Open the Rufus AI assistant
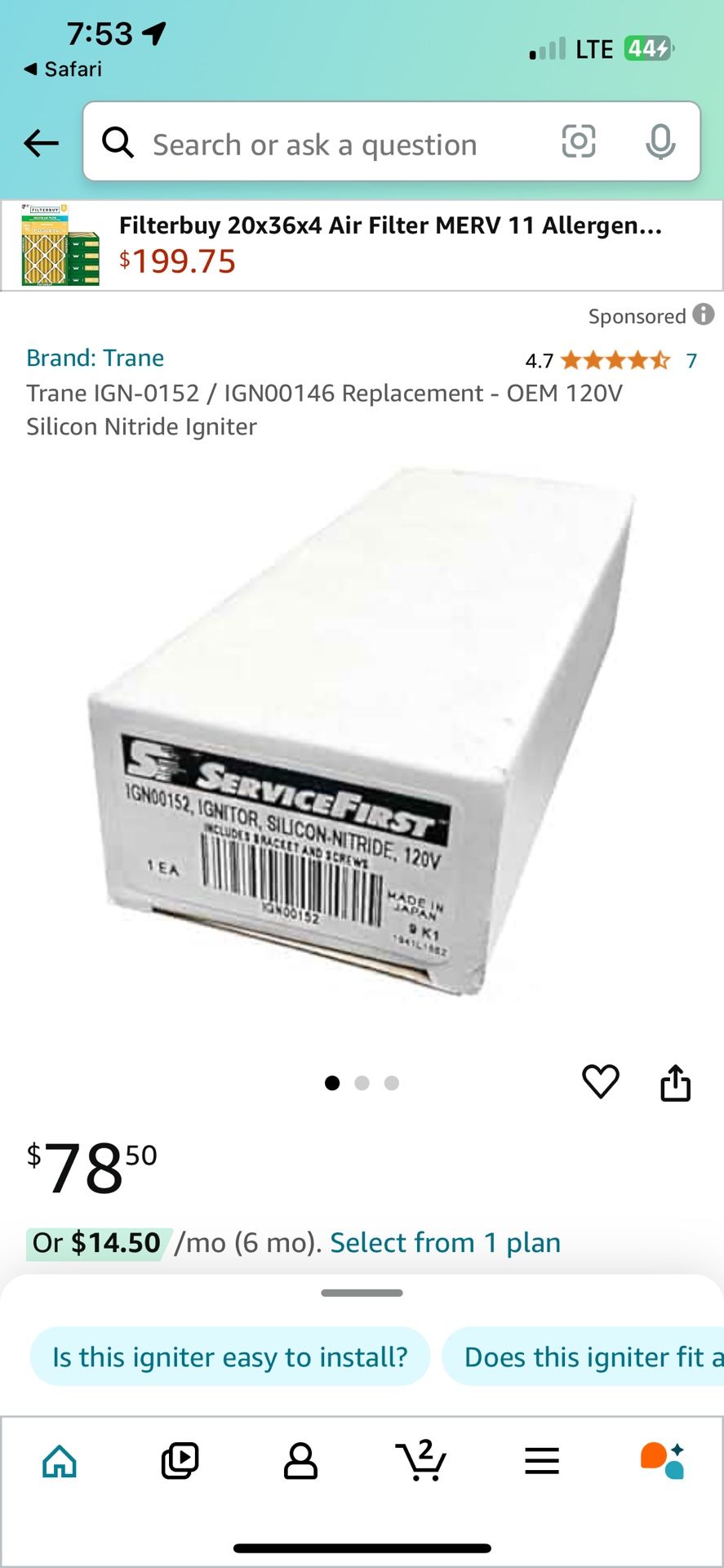The image size is (724, 1568). (x=662, y=1460)
